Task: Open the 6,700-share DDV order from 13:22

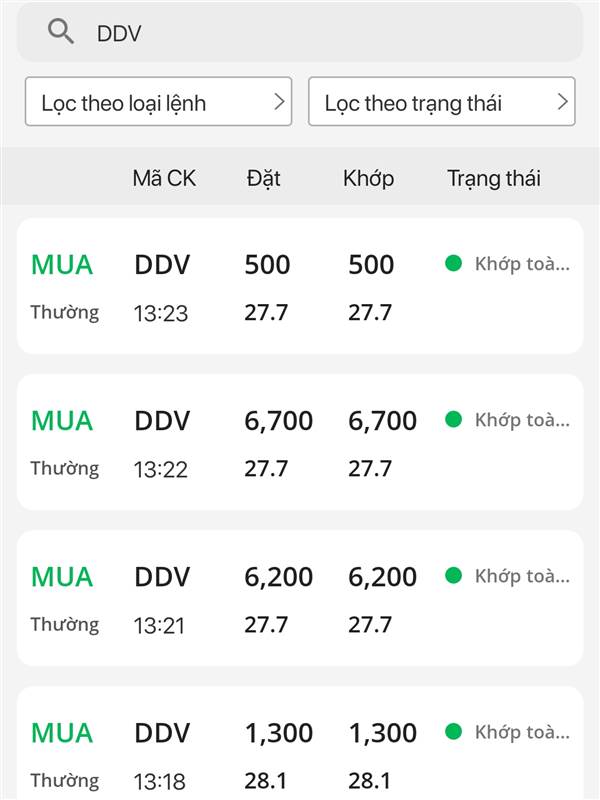Action: pos(300,442)
